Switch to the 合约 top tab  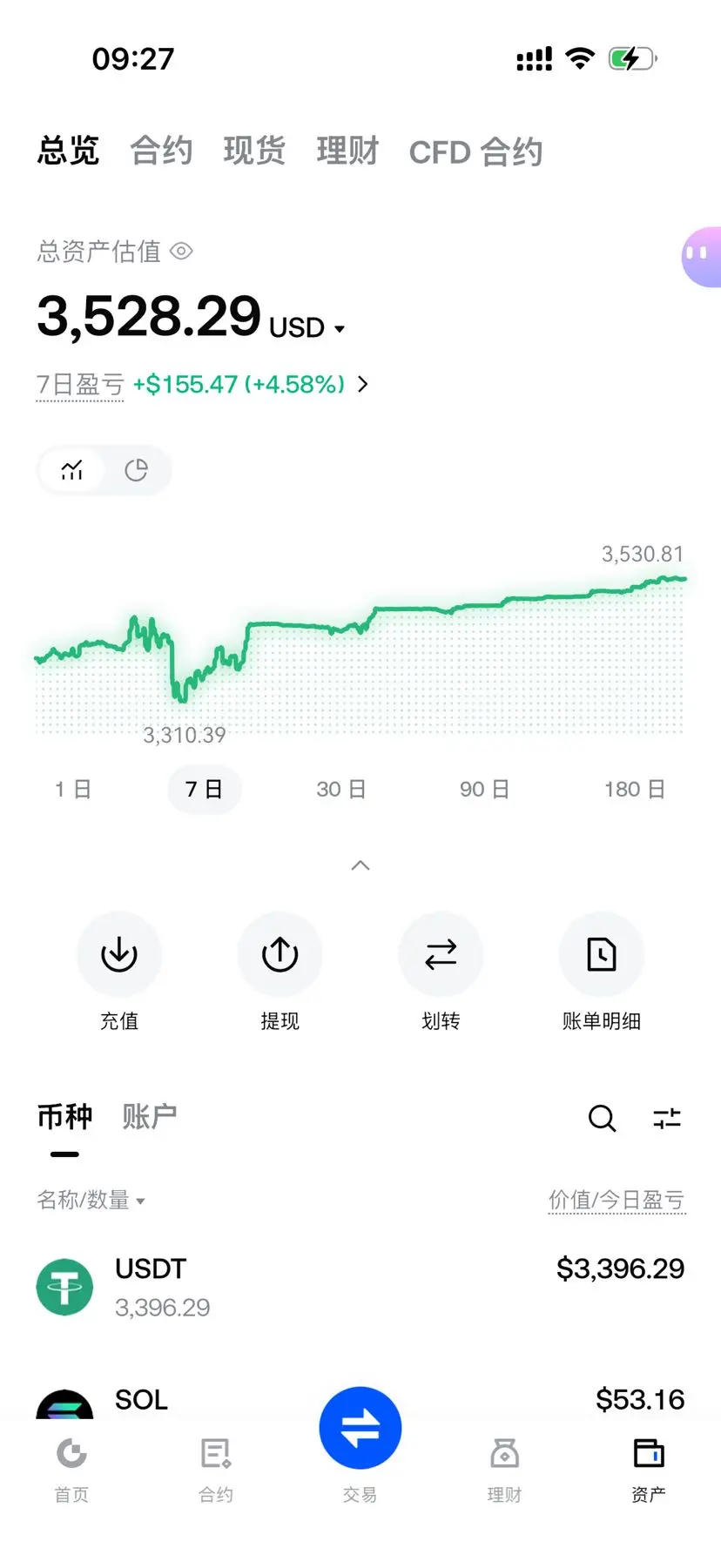point(161,151)
